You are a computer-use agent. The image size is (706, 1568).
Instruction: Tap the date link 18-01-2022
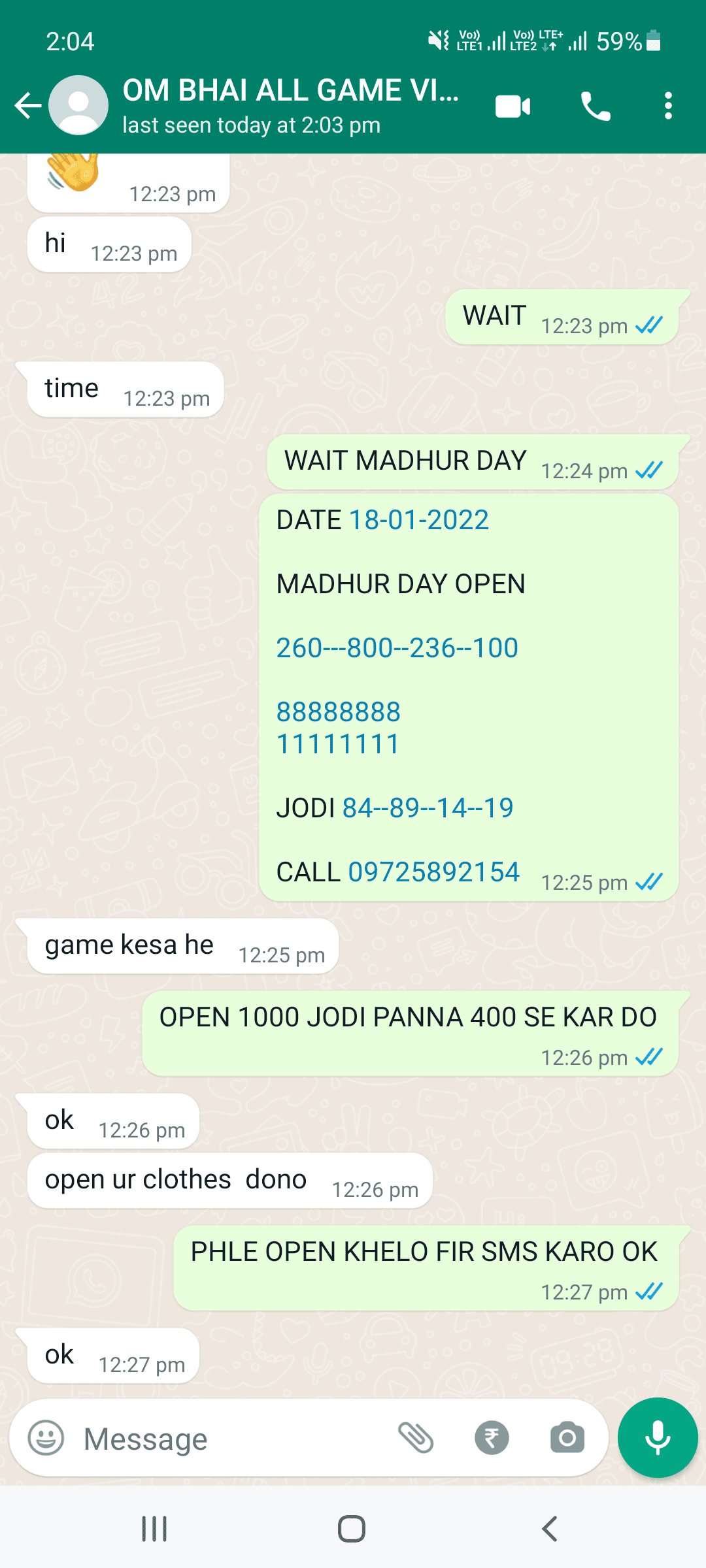pos(419,520)
